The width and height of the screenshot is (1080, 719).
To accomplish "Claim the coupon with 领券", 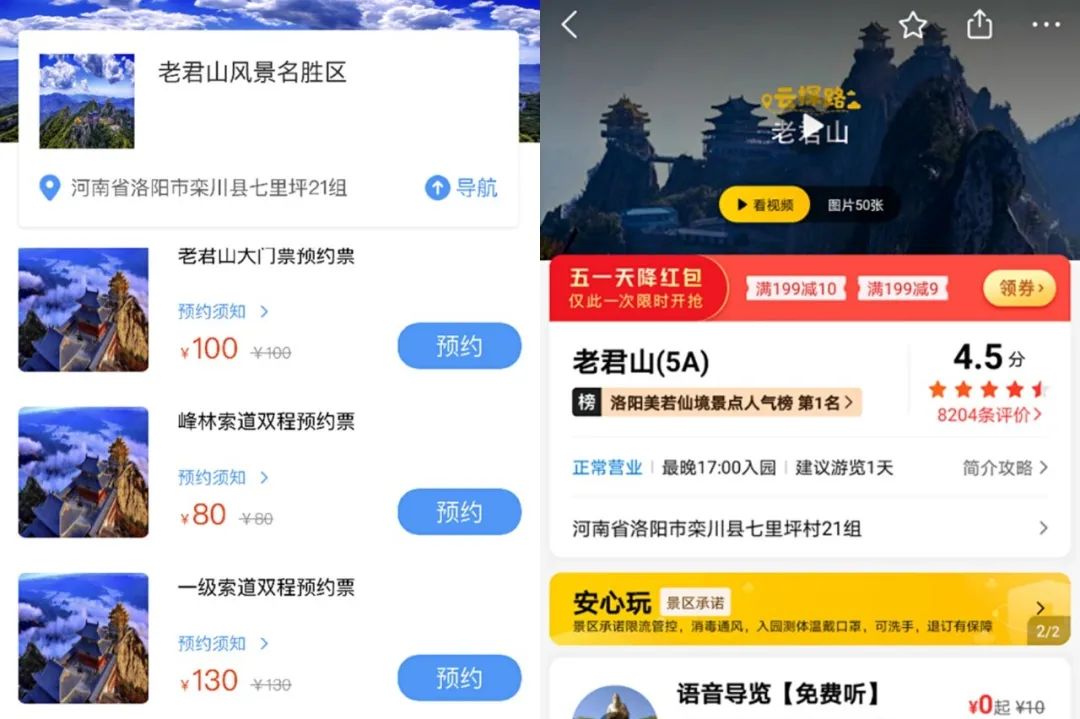I will 1019,289.
